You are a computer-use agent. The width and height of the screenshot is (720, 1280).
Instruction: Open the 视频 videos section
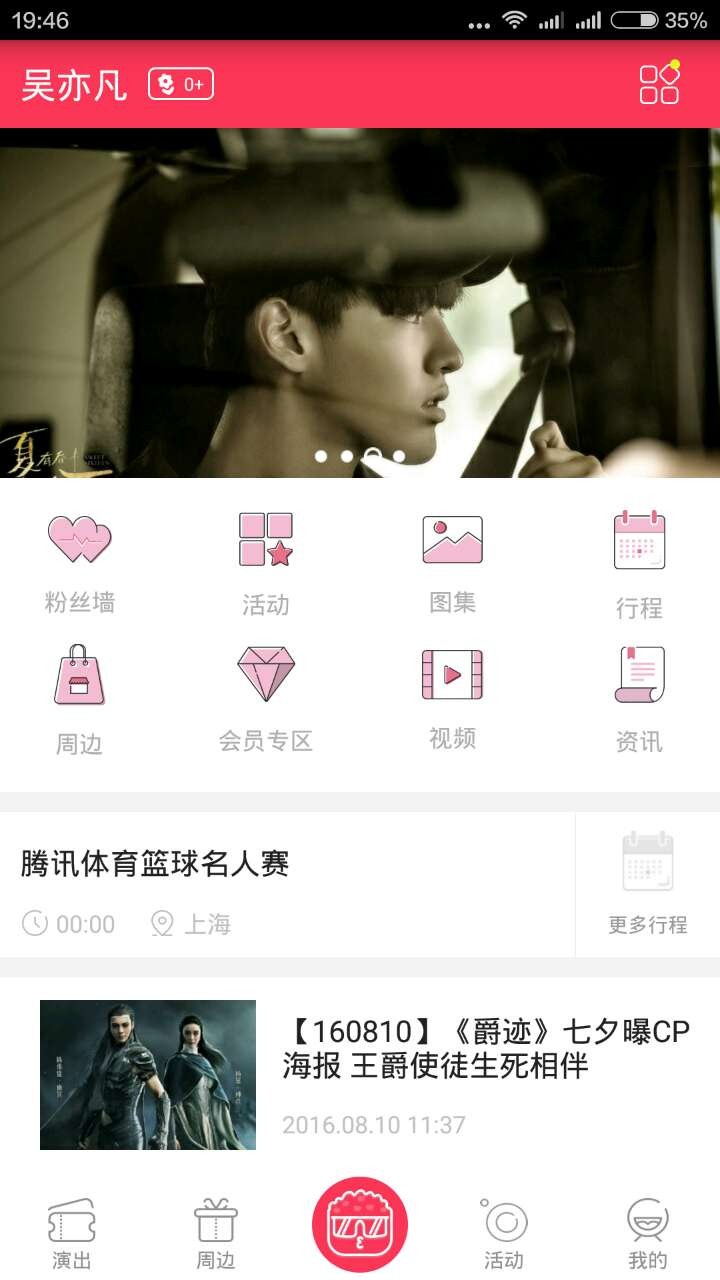452,697
